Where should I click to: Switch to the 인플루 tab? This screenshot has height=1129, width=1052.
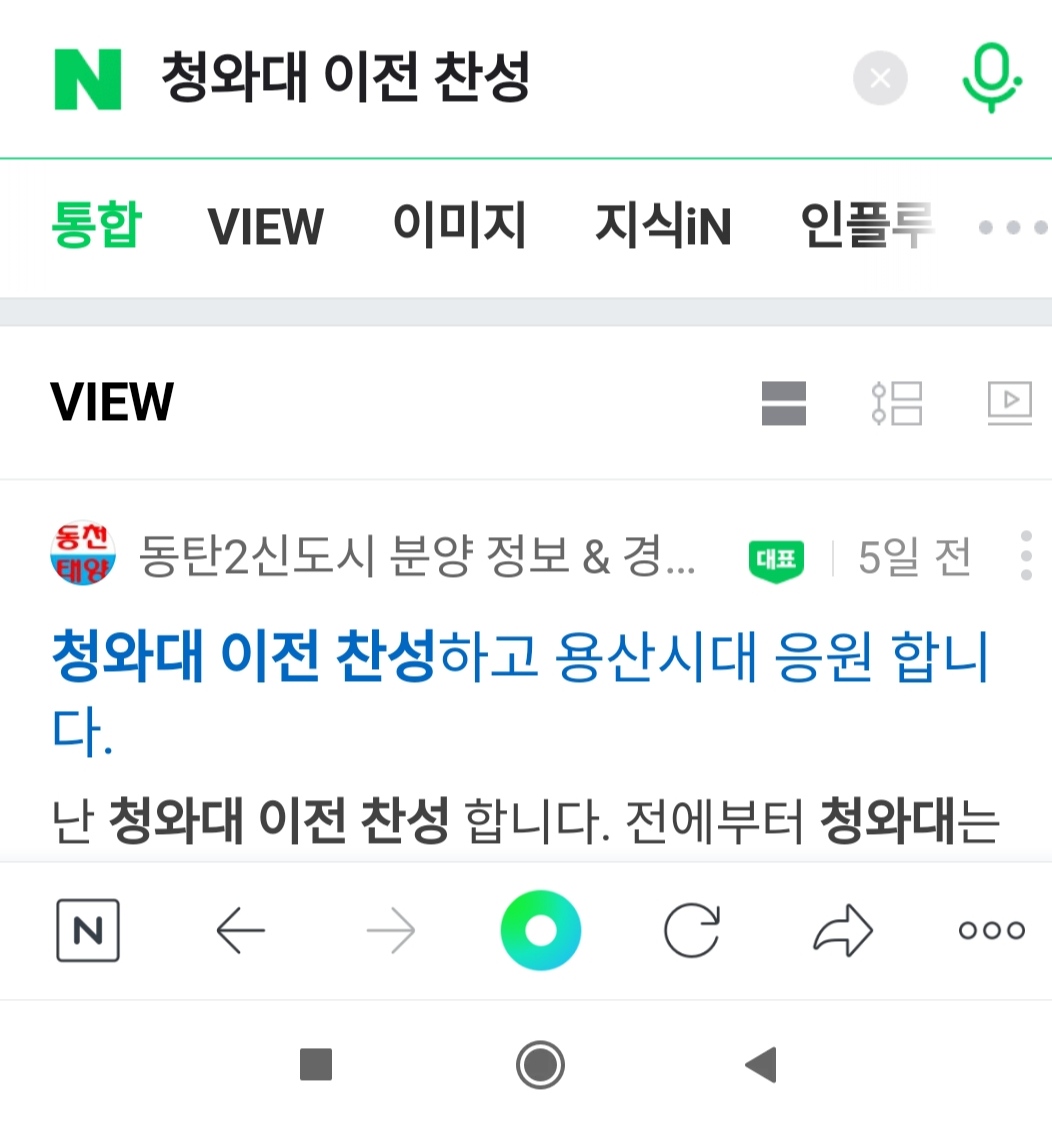(x=867, y=226)
